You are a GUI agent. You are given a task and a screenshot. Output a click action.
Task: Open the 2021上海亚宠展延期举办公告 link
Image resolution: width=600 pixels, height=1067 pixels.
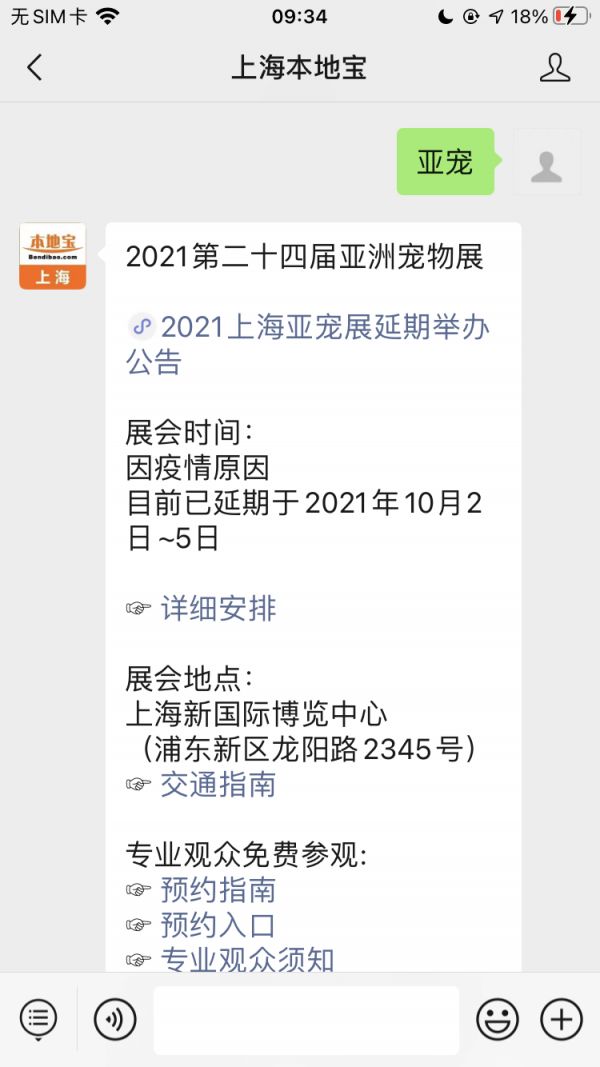(307, 344)
